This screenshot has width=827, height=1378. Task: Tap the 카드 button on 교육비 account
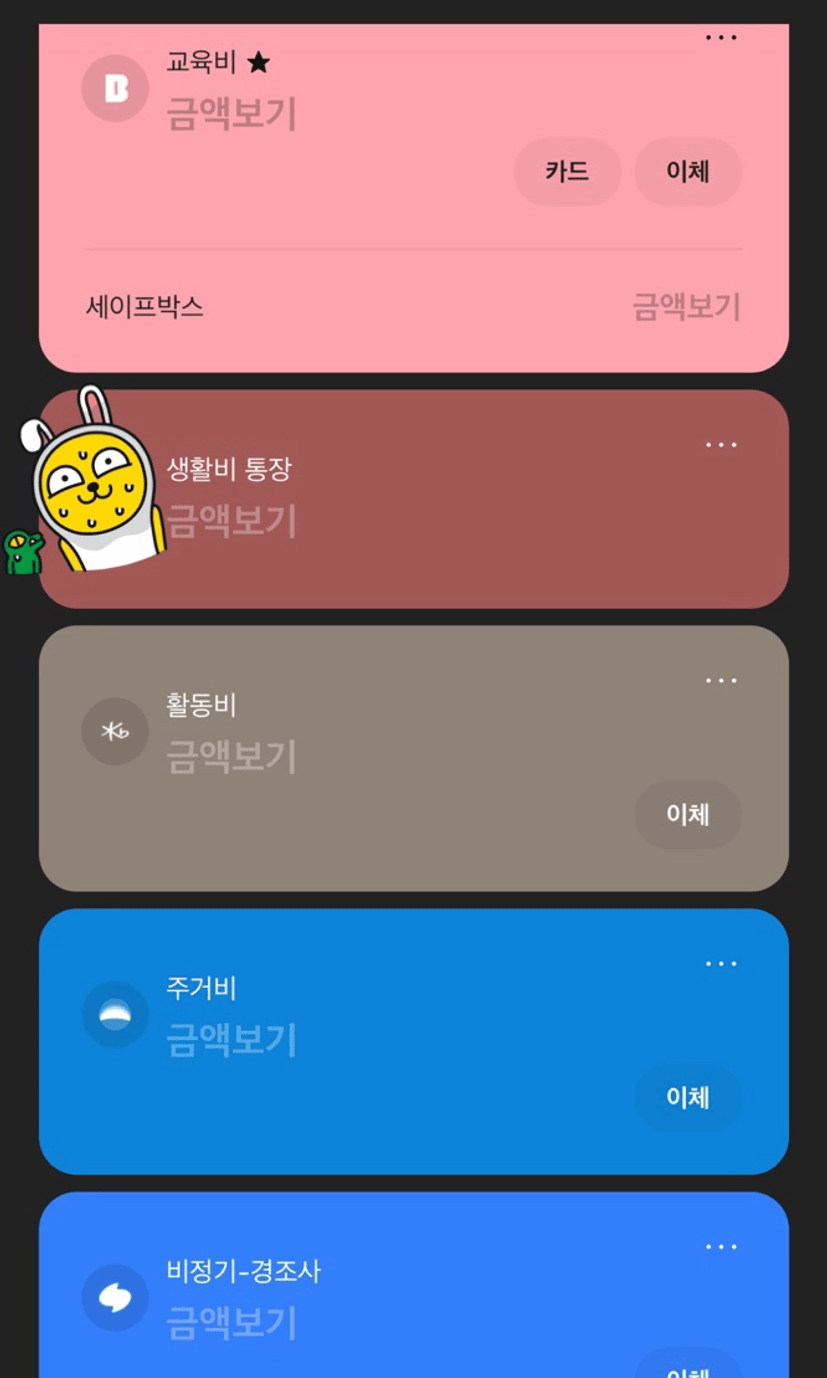567,172
